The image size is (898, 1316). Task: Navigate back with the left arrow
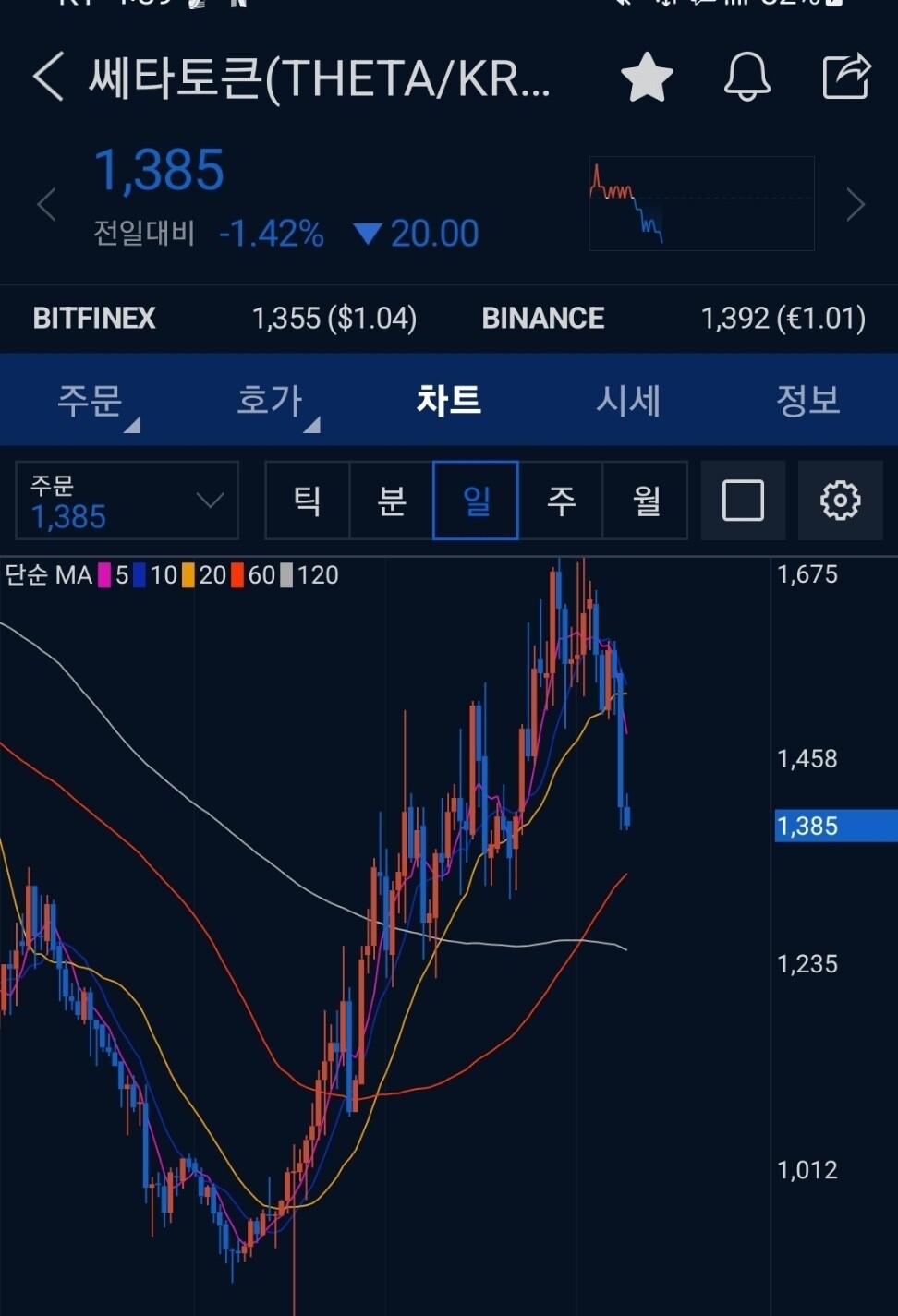point(48,77)
